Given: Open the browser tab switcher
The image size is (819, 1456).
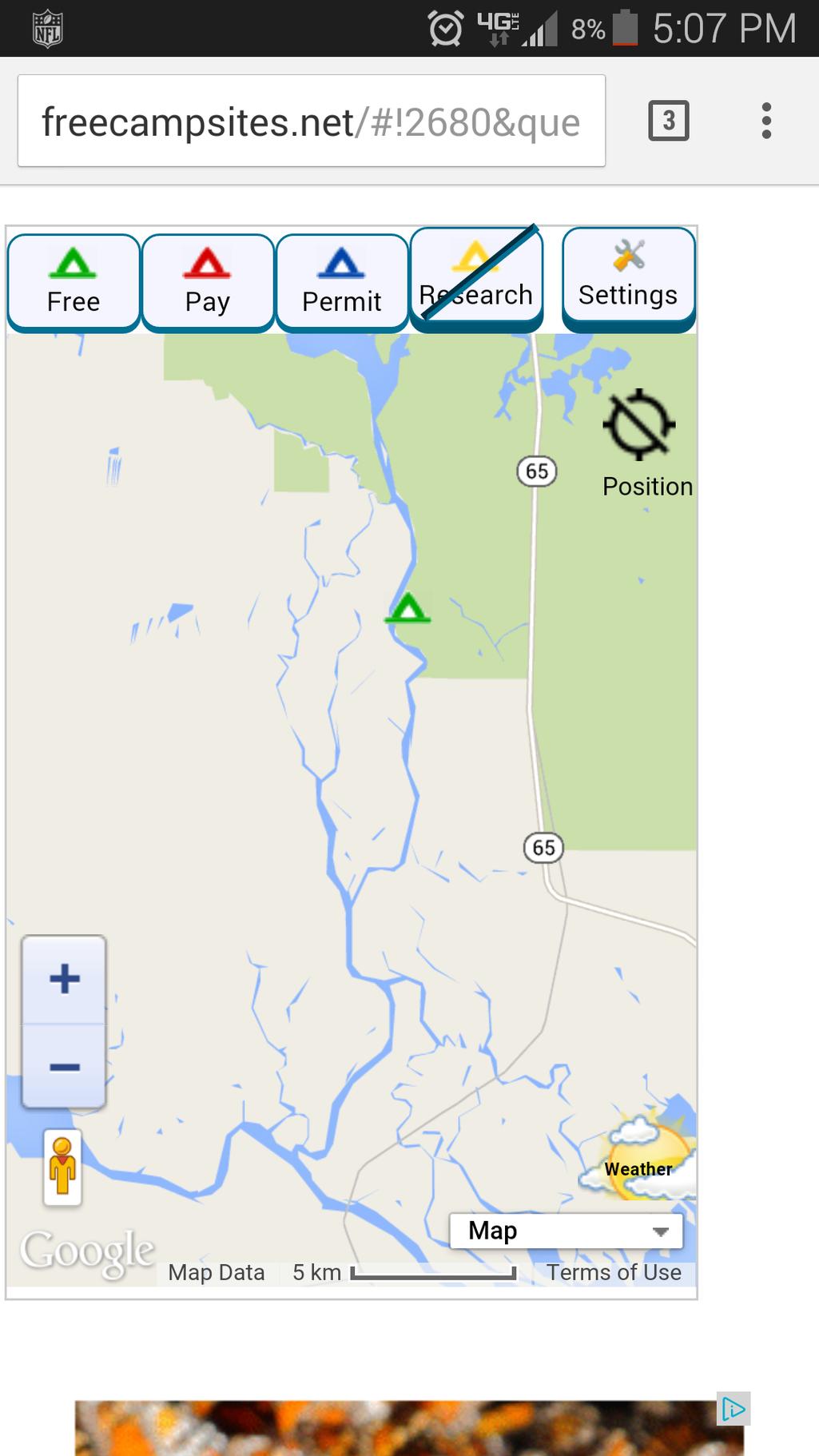Looking at the screenshot, I should [668, 121].
